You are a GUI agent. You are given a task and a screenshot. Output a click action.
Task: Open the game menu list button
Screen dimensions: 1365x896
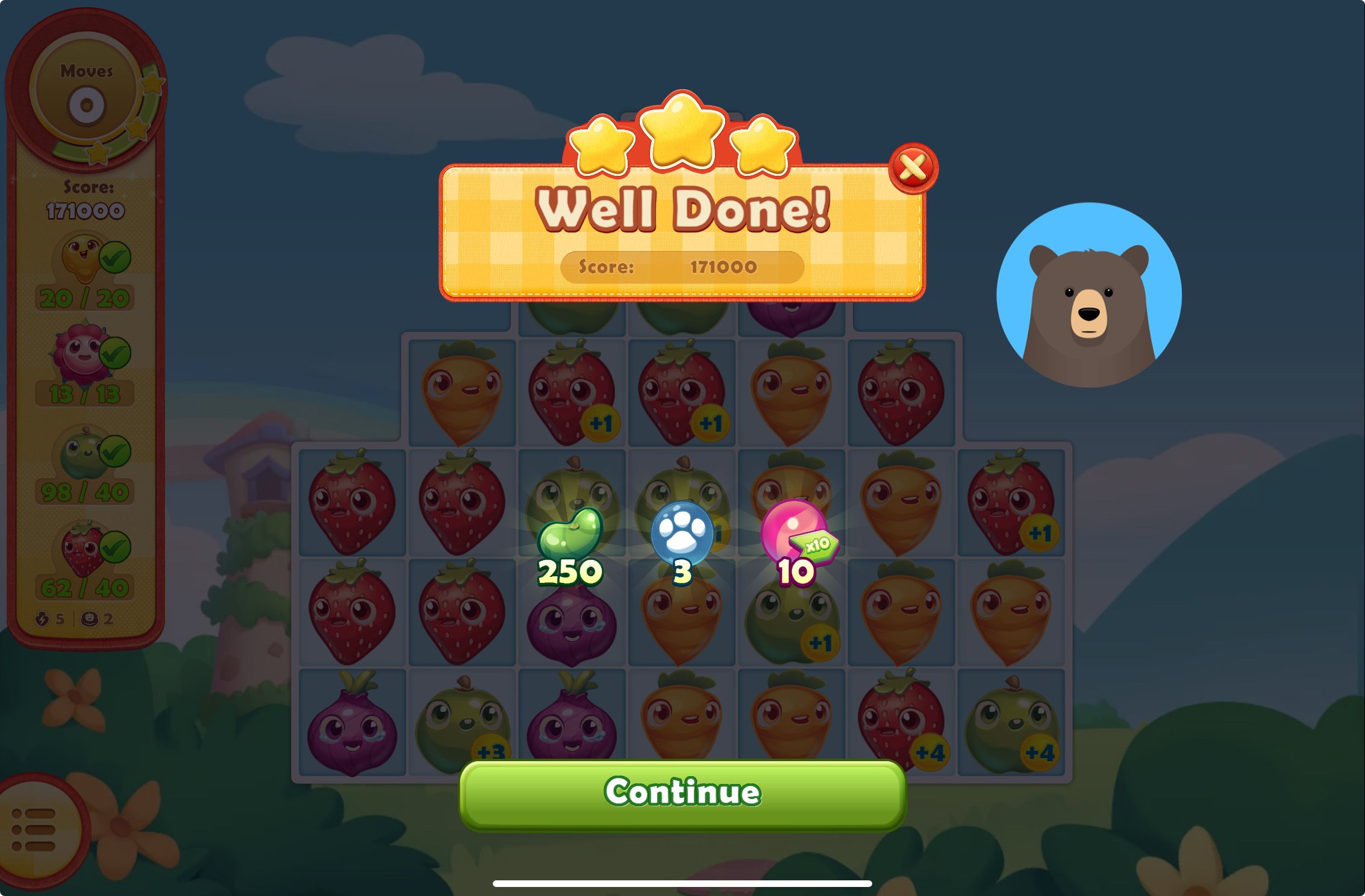pyautogui.click(x=35, y=830)
